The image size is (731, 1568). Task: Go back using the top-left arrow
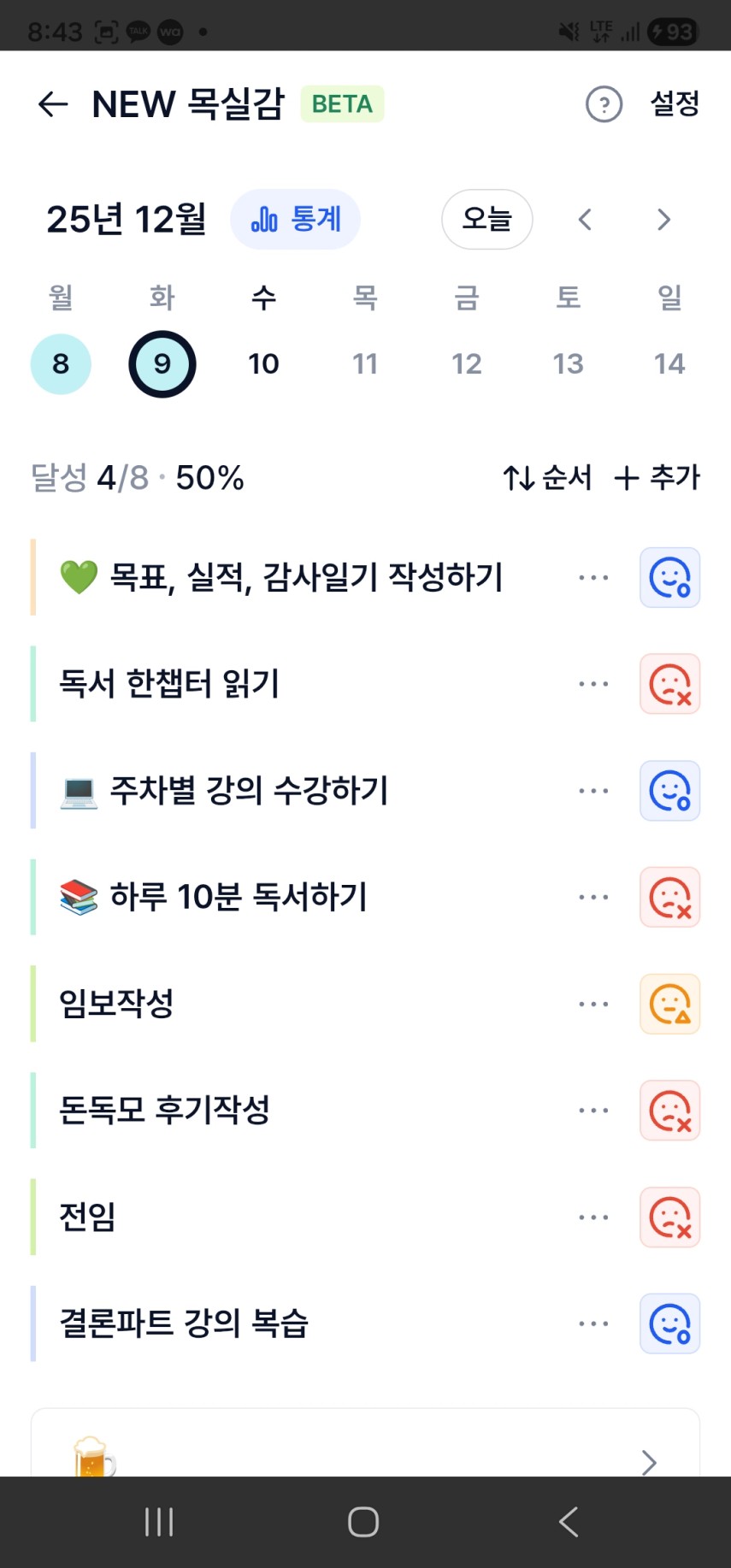[x=53, y=104]
